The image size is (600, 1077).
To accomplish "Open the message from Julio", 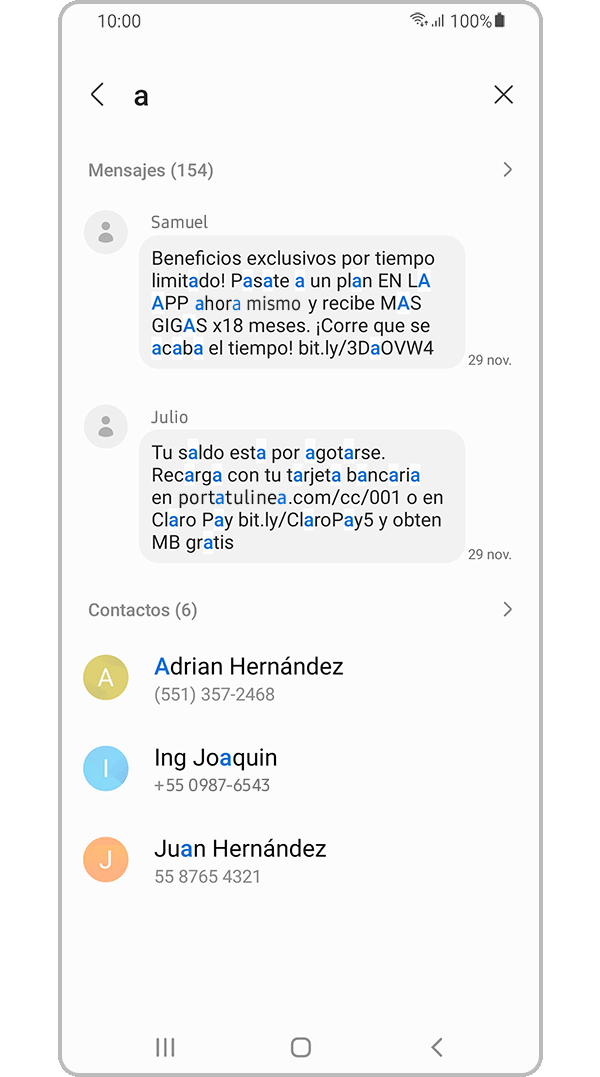I will tap(301, 497).
